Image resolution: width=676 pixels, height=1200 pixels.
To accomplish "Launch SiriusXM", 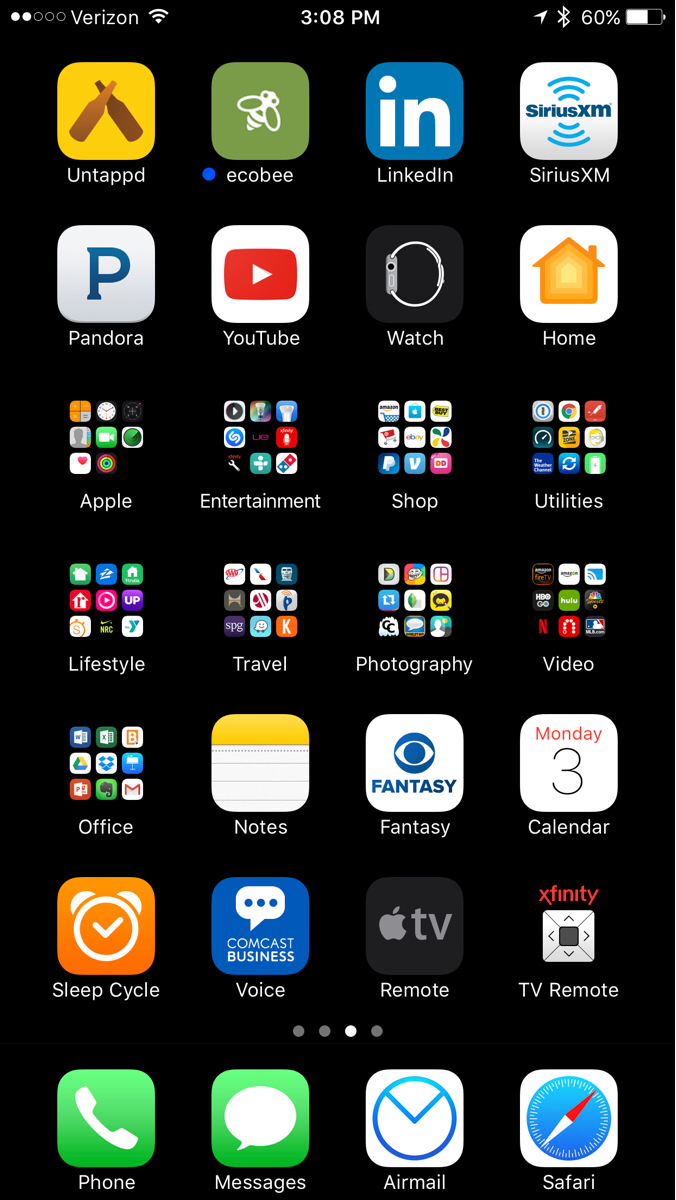I will (x=568, y=111).
